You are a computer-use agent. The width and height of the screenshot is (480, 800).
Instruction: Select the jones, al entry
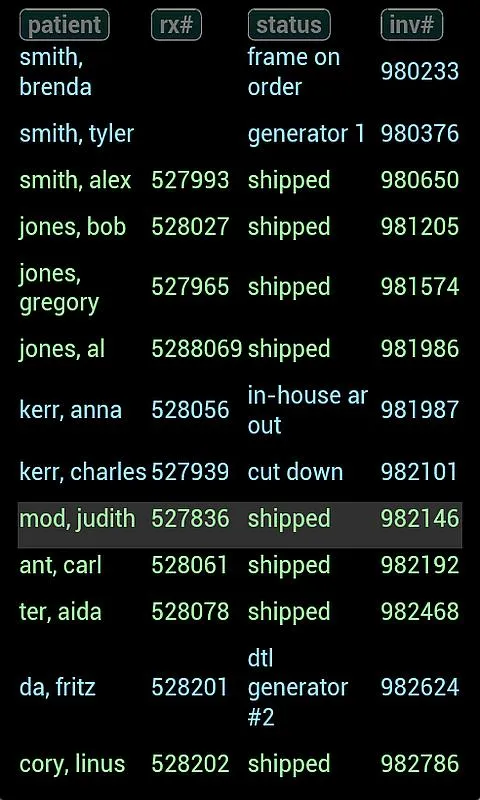coord(240,349)
